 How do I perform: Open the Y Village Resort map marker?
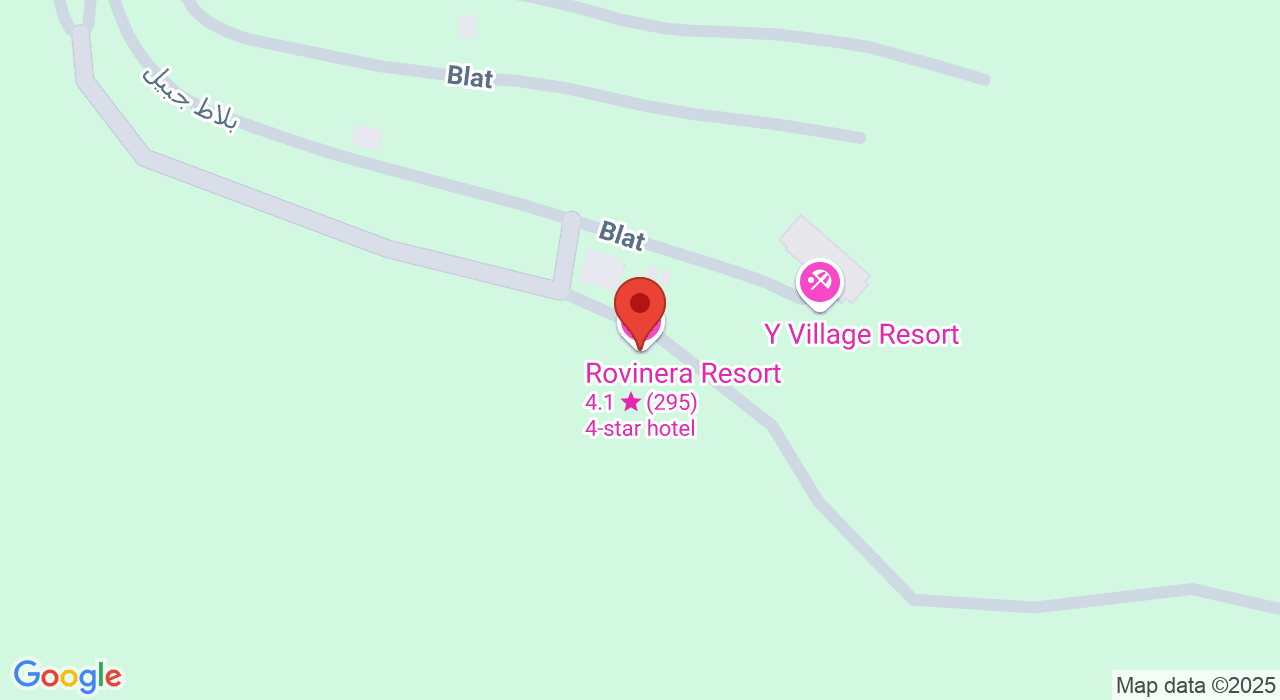point(819,282)
